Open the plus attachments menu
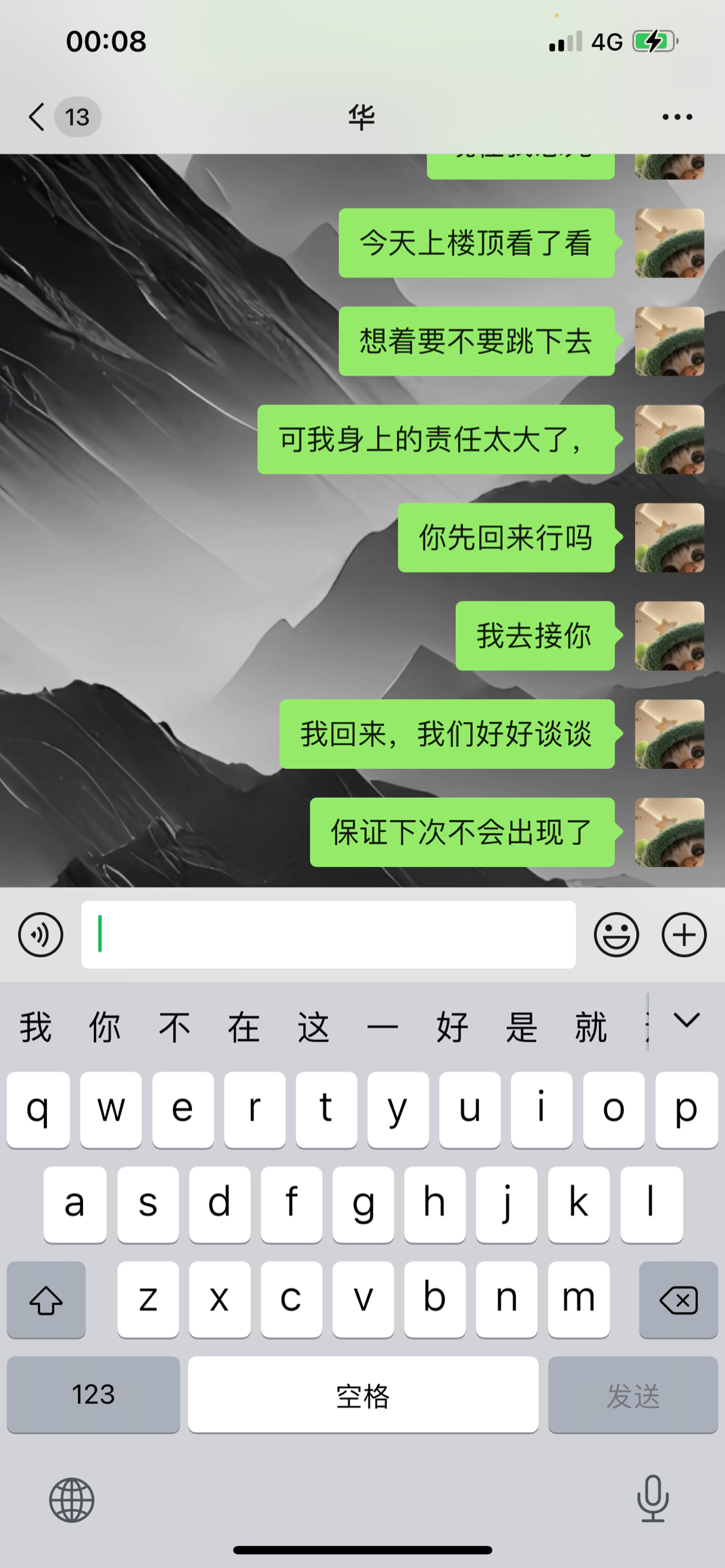This screenshot has width=725, height=1568. [684, 934]
